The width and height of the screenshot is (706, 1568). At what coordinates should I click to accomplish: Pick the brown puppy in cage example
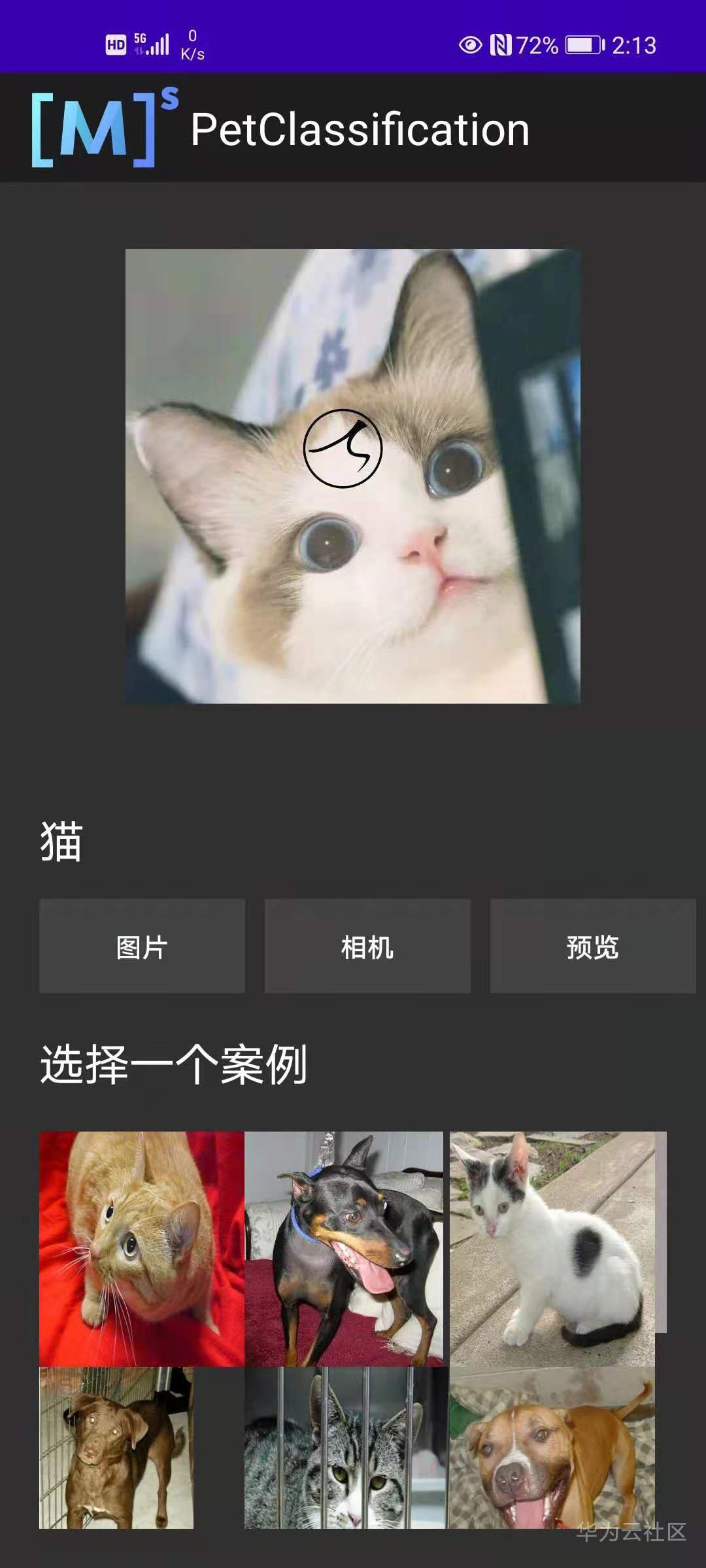coord(116,1447)
